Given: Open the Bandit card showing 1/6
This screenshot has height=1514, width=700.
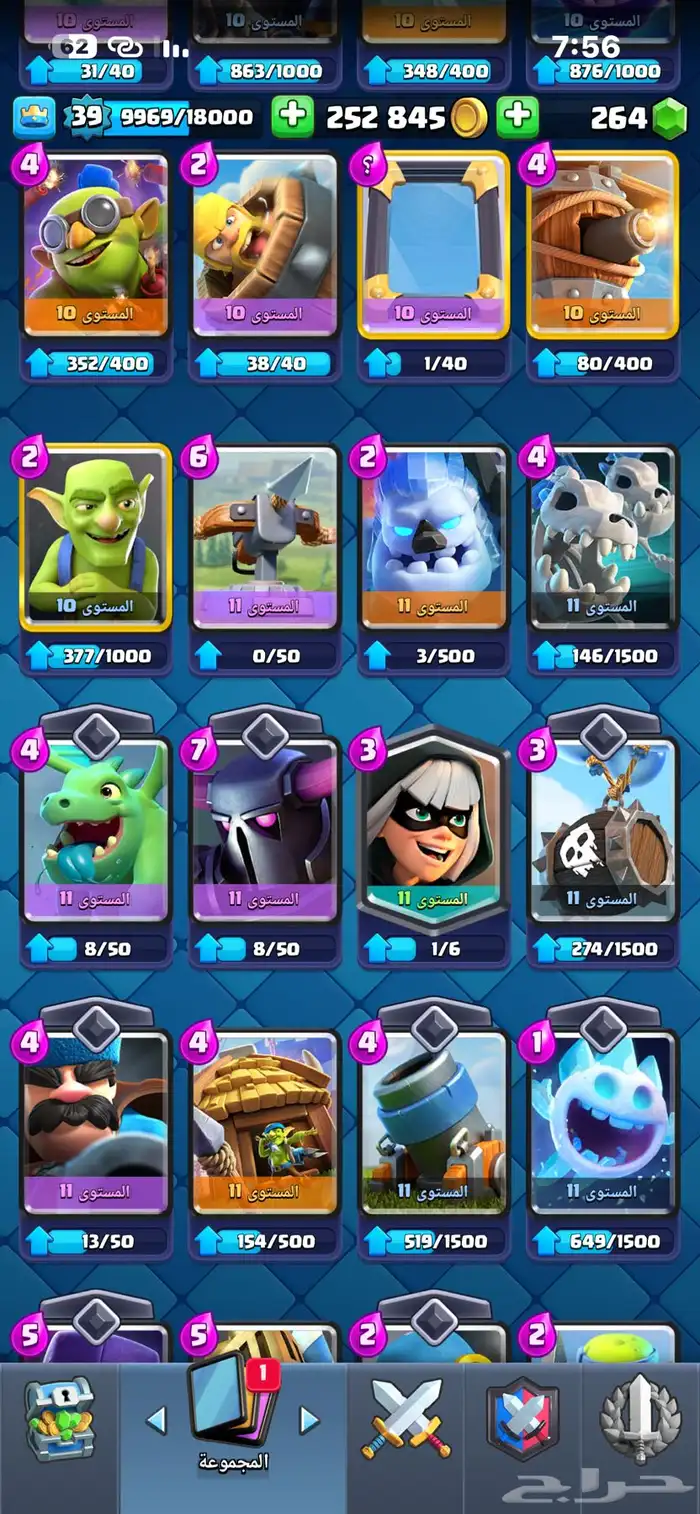Looking at the screenshot, I should point(434,830).
